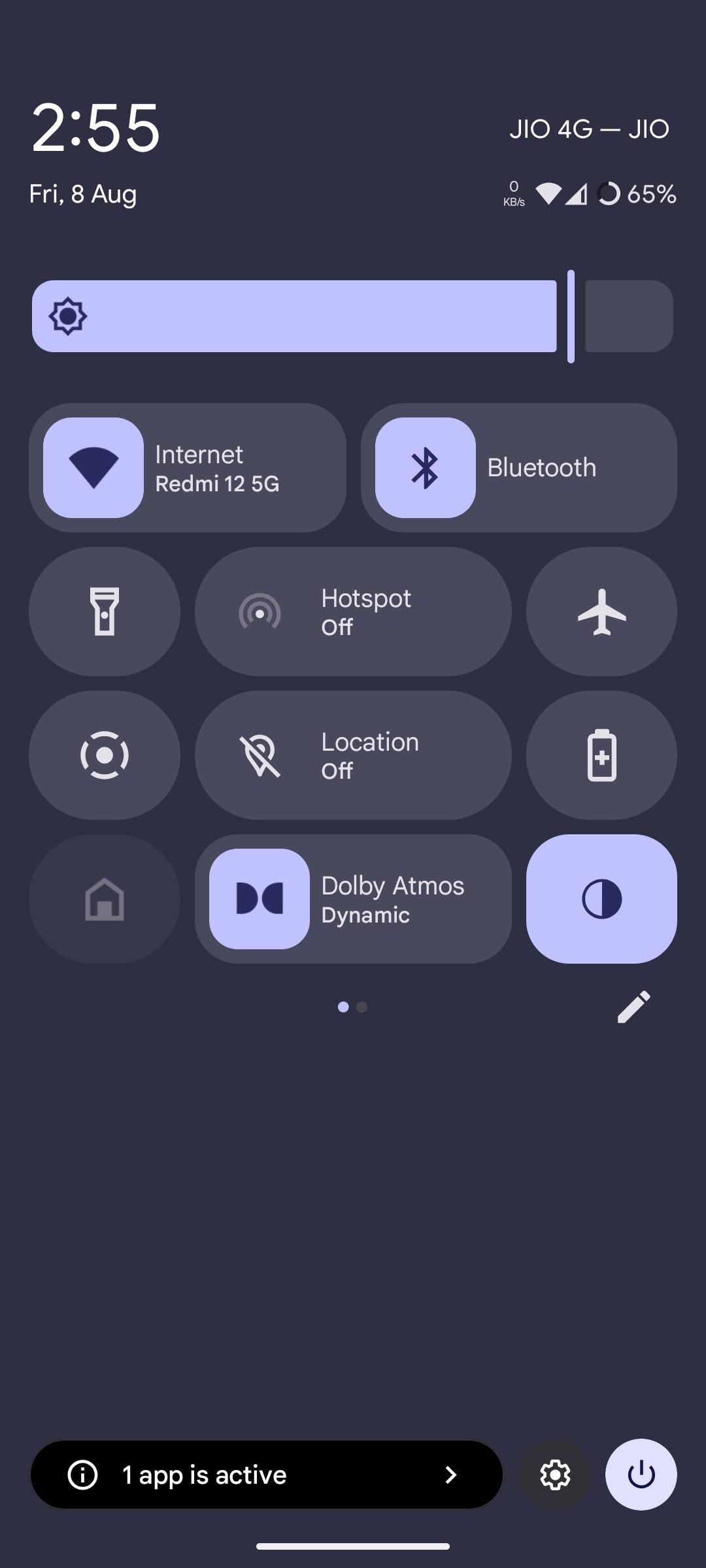The height and width of the screenshot is (1568, 706).
Task: Open the '1 app is active' details
Action: pos(267,1475)
